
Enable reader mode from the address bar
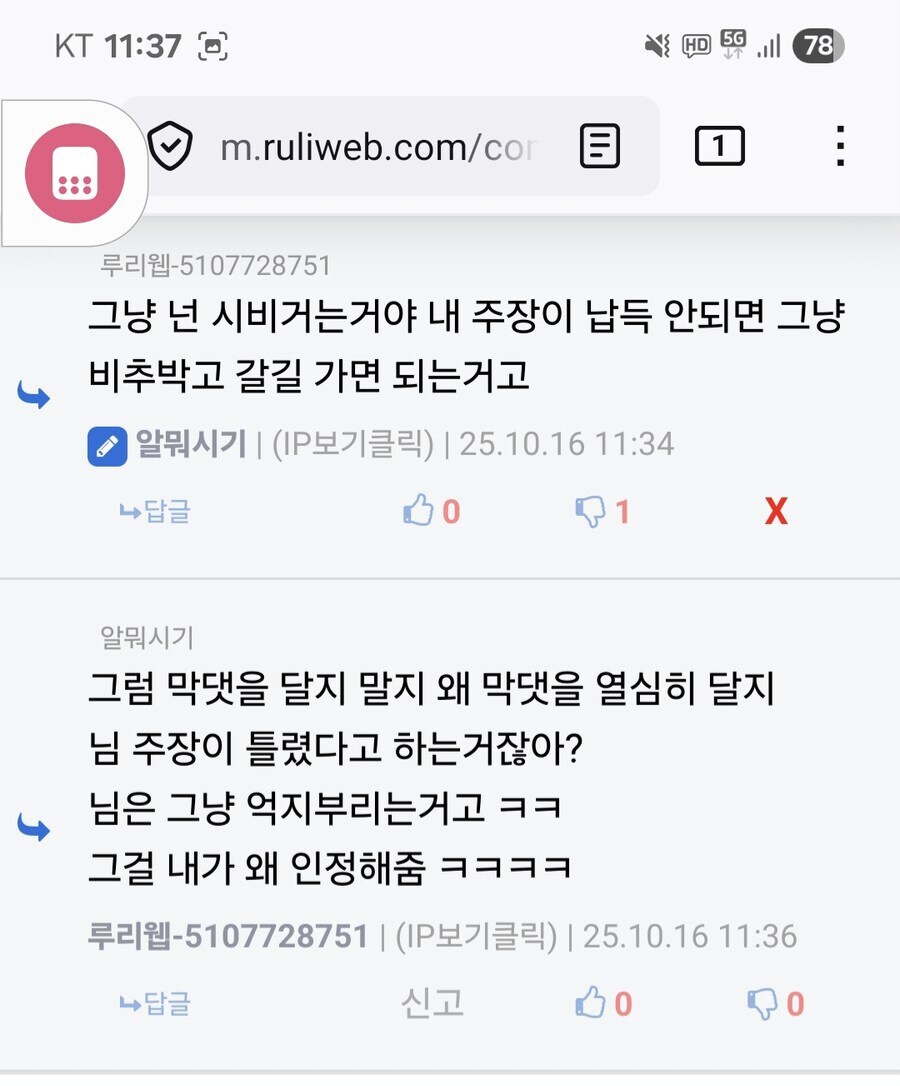tap(600, 148)
